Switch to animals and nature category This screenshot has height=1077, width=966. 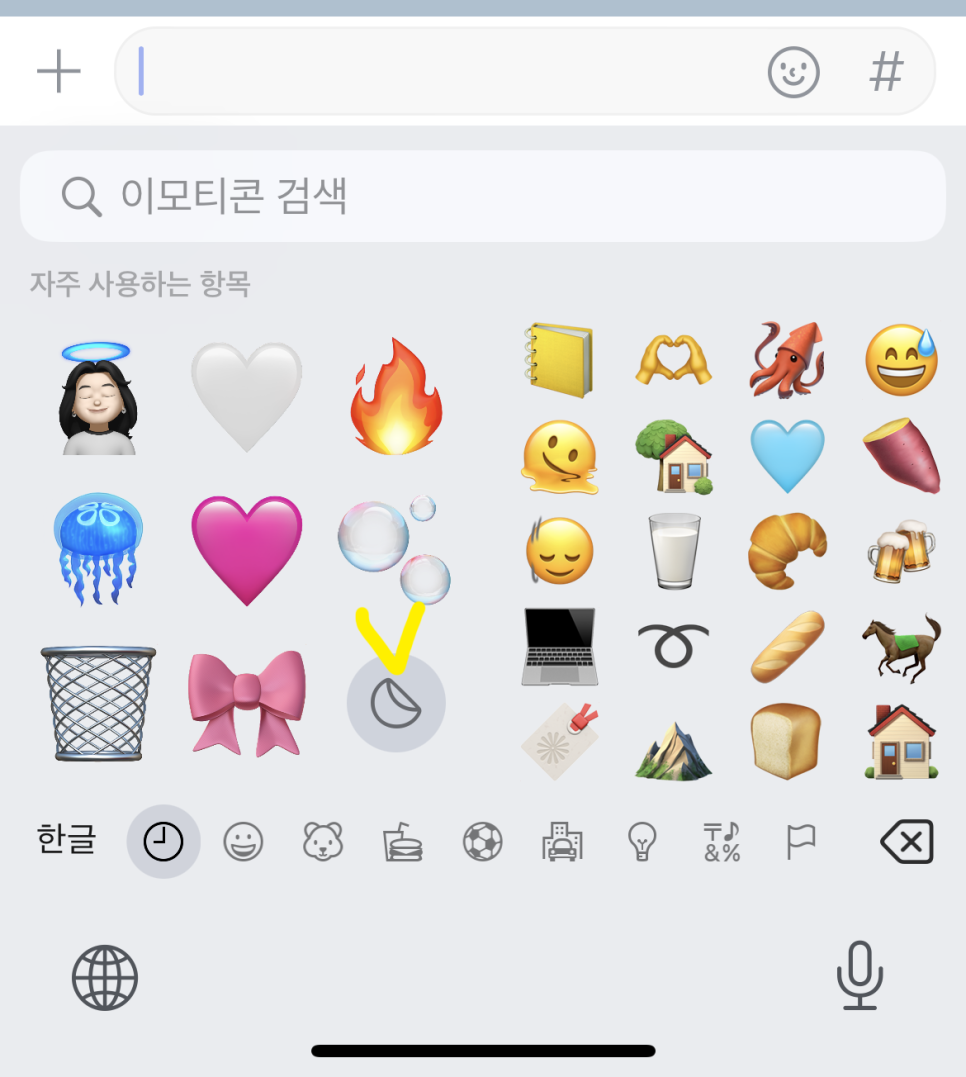click(x=323, y=842)
